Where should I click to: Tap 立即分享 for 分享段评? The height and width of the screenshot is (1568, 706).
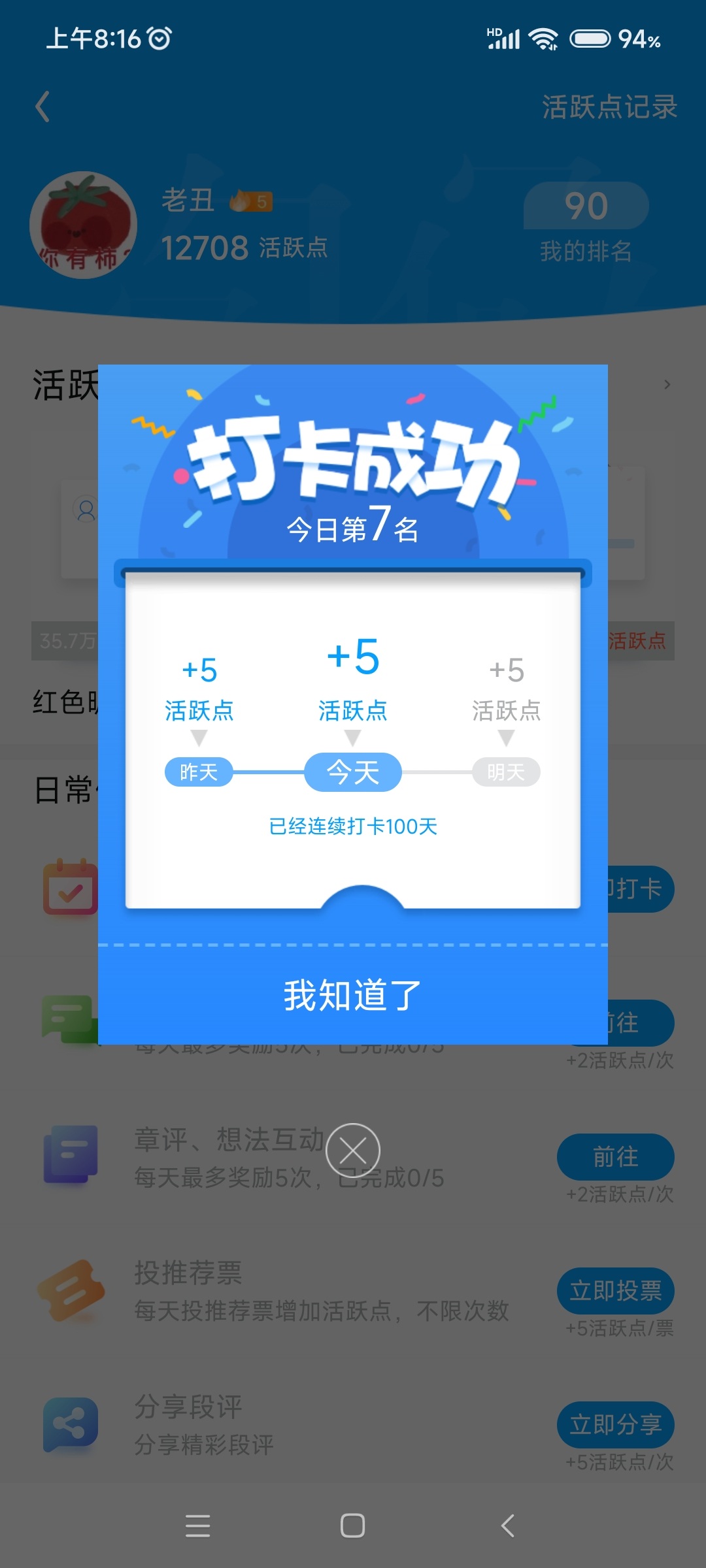[615, 1424]
